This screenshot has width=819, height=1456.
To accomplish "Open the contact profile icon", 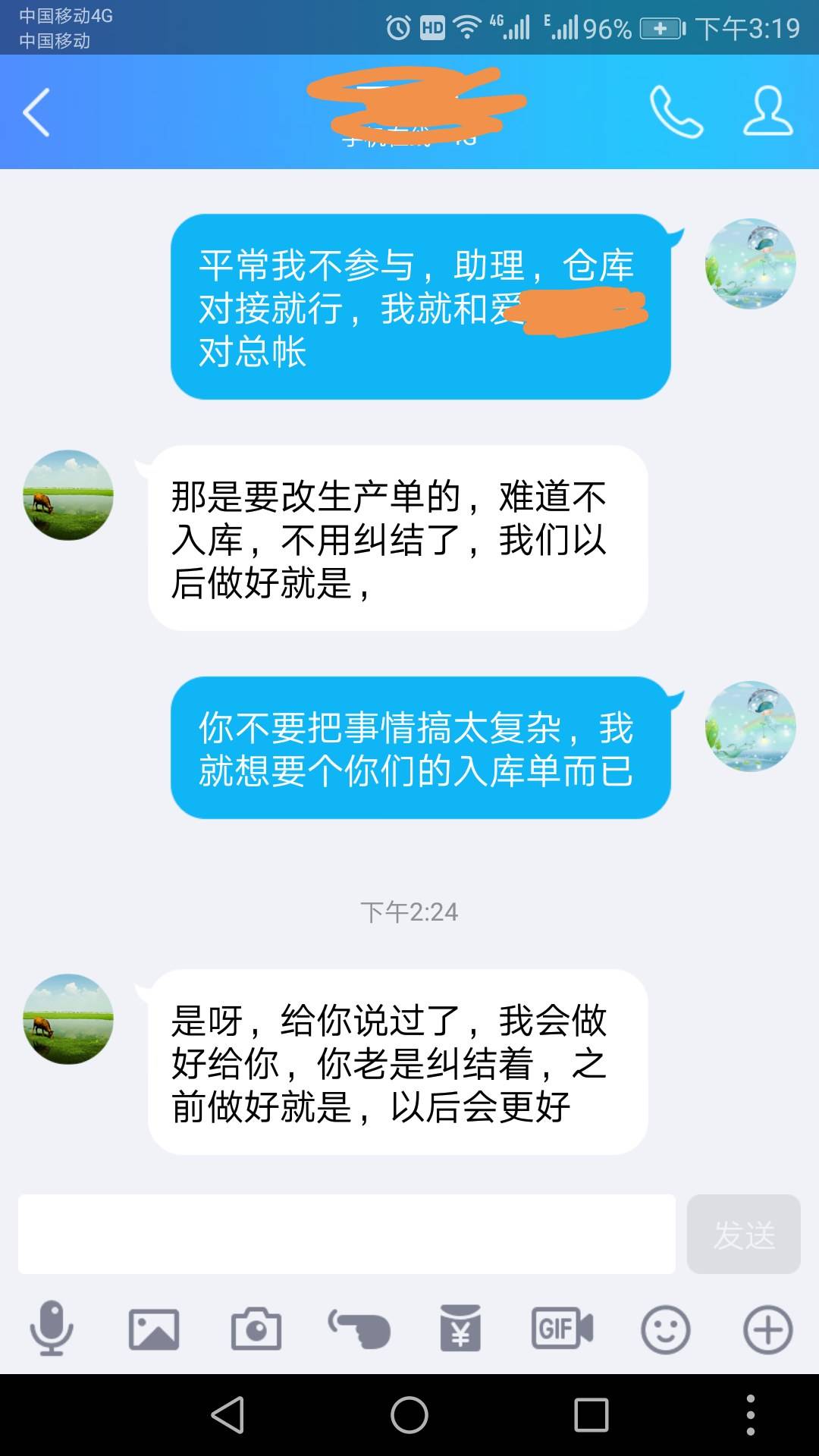I will 767,112.
